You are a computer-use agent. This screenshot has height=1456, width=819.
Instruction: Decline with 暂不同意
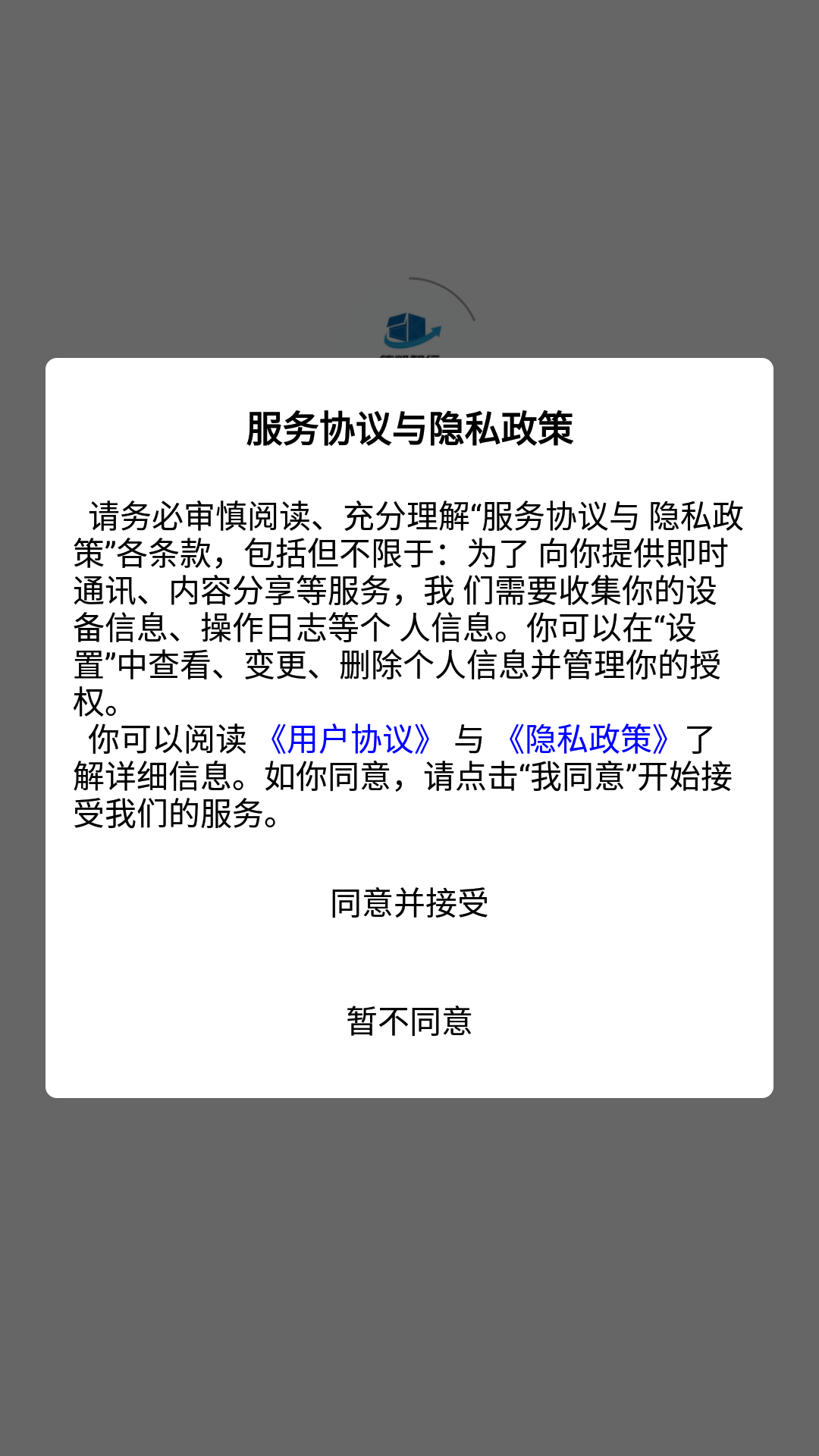tap(409, 1021)
